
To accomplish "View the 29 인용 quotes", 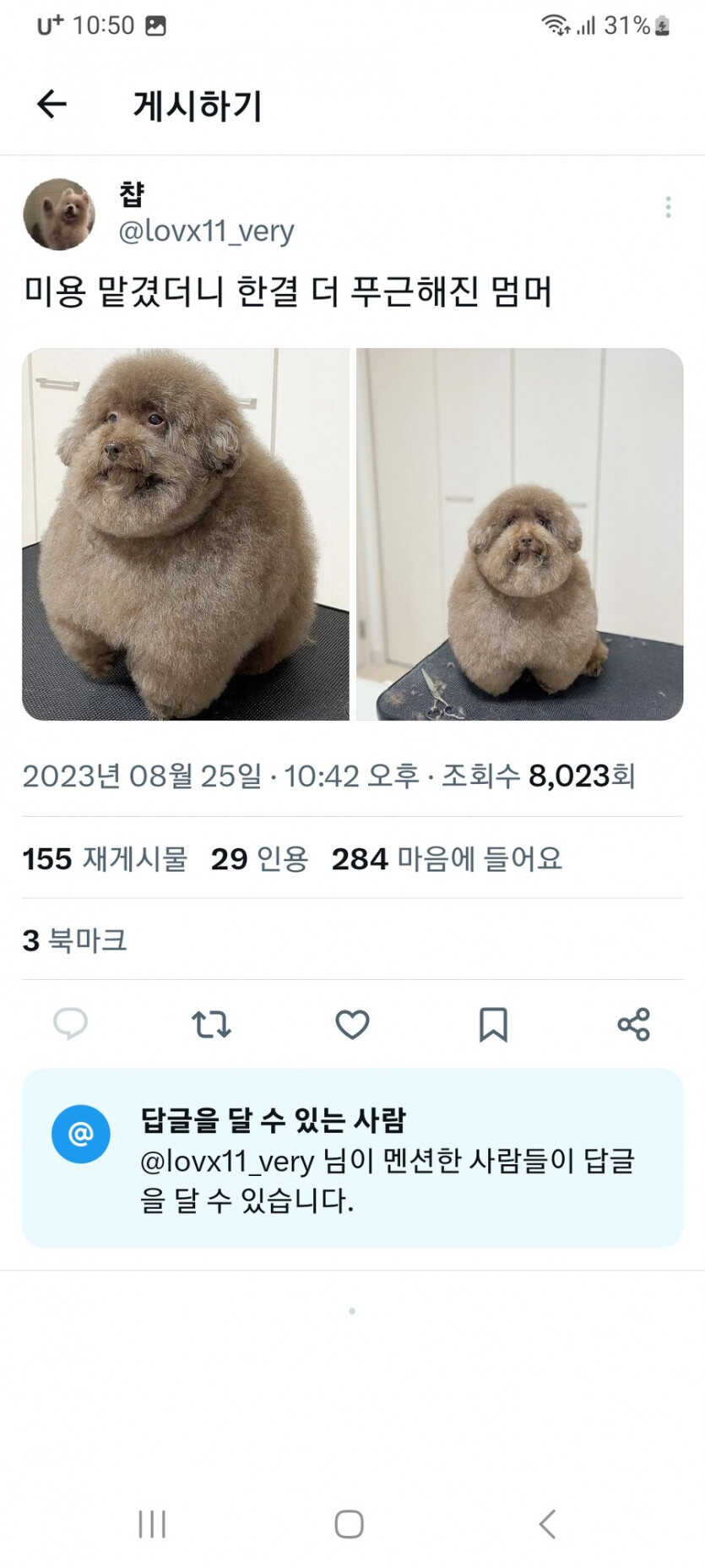I will (x=259, y=858).
